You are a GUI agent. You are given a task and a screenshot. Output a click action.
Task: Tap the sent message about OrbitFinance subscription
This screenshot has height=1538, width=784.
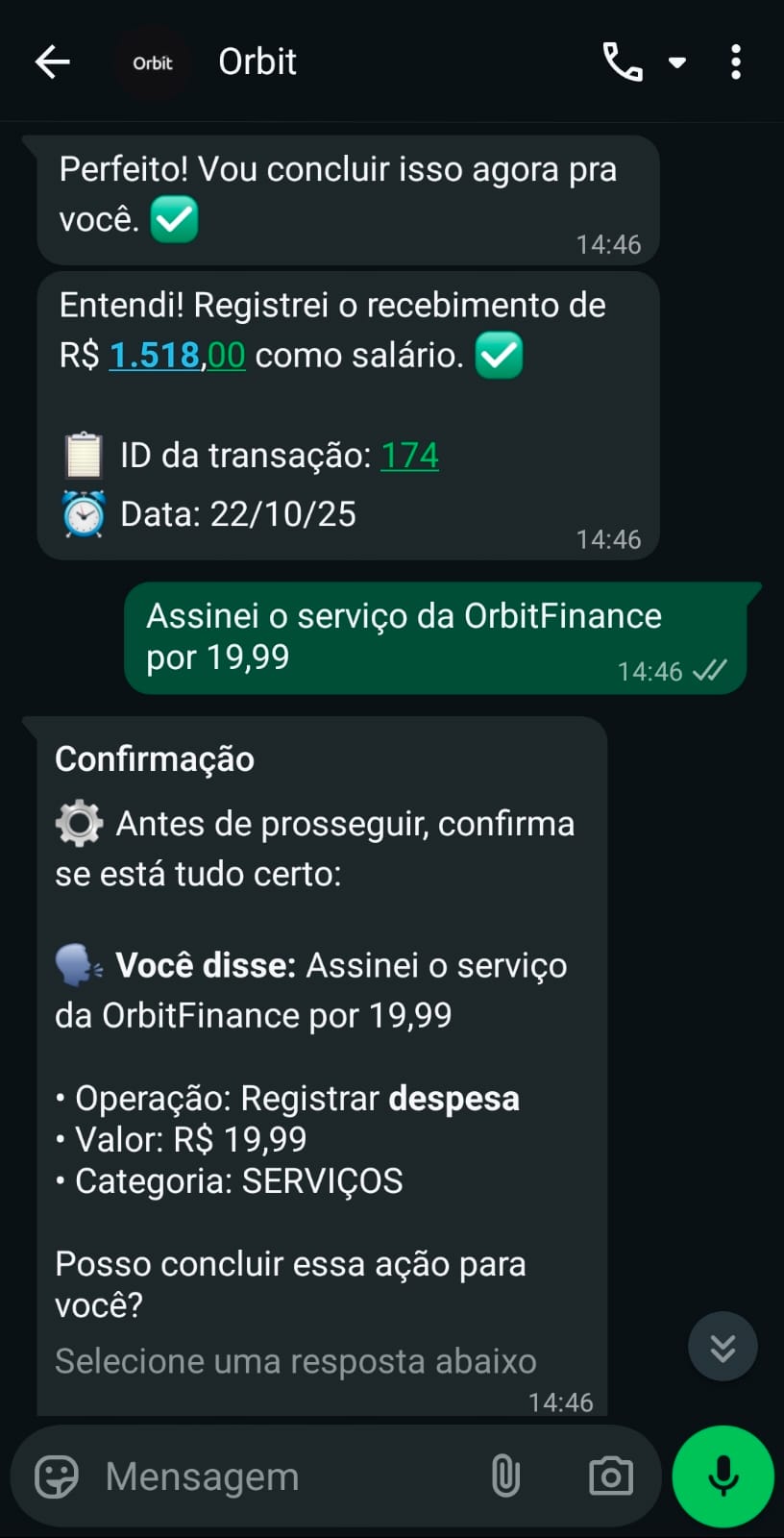(x=432, y=636)
